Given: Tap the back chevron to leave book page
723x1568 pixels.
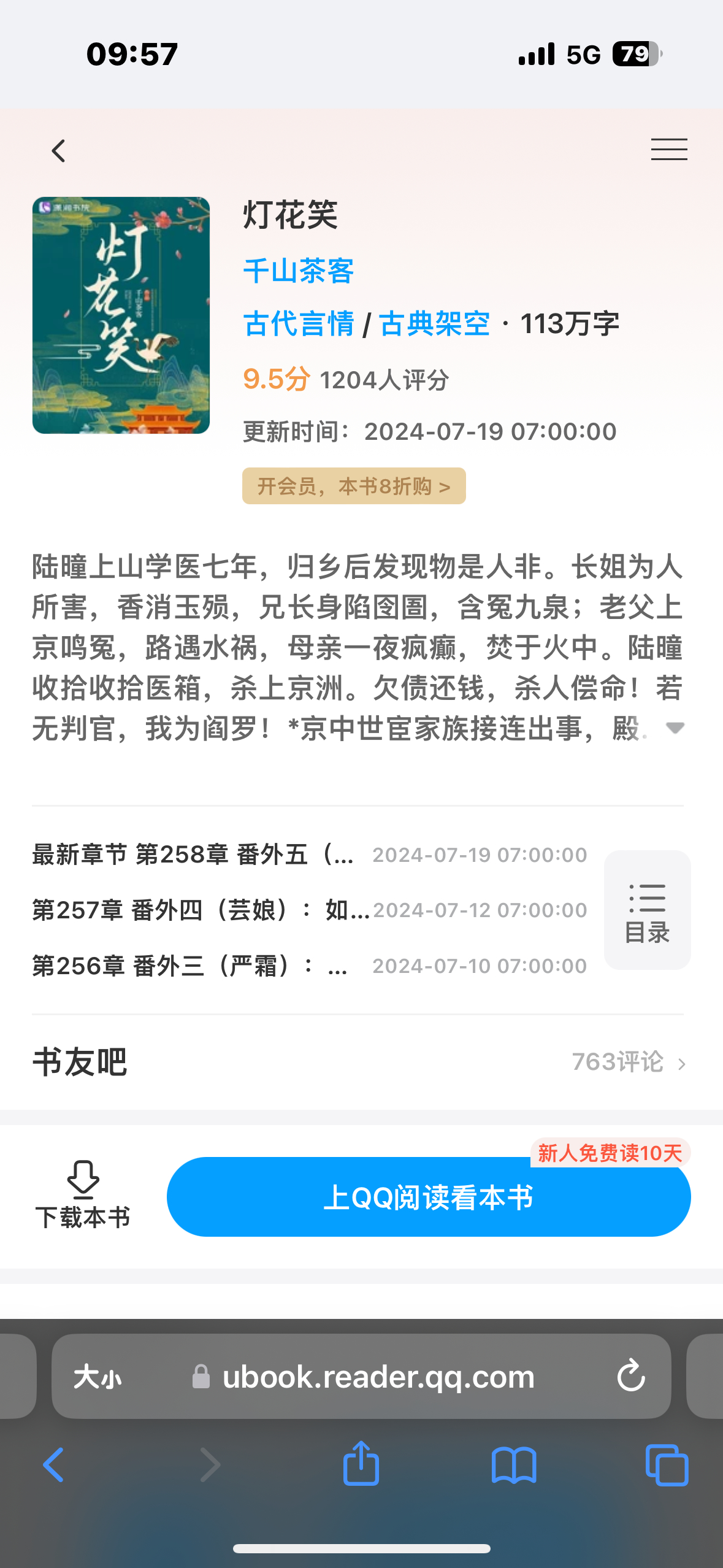Looking at the screenshot, I should (x=59, y=149).
